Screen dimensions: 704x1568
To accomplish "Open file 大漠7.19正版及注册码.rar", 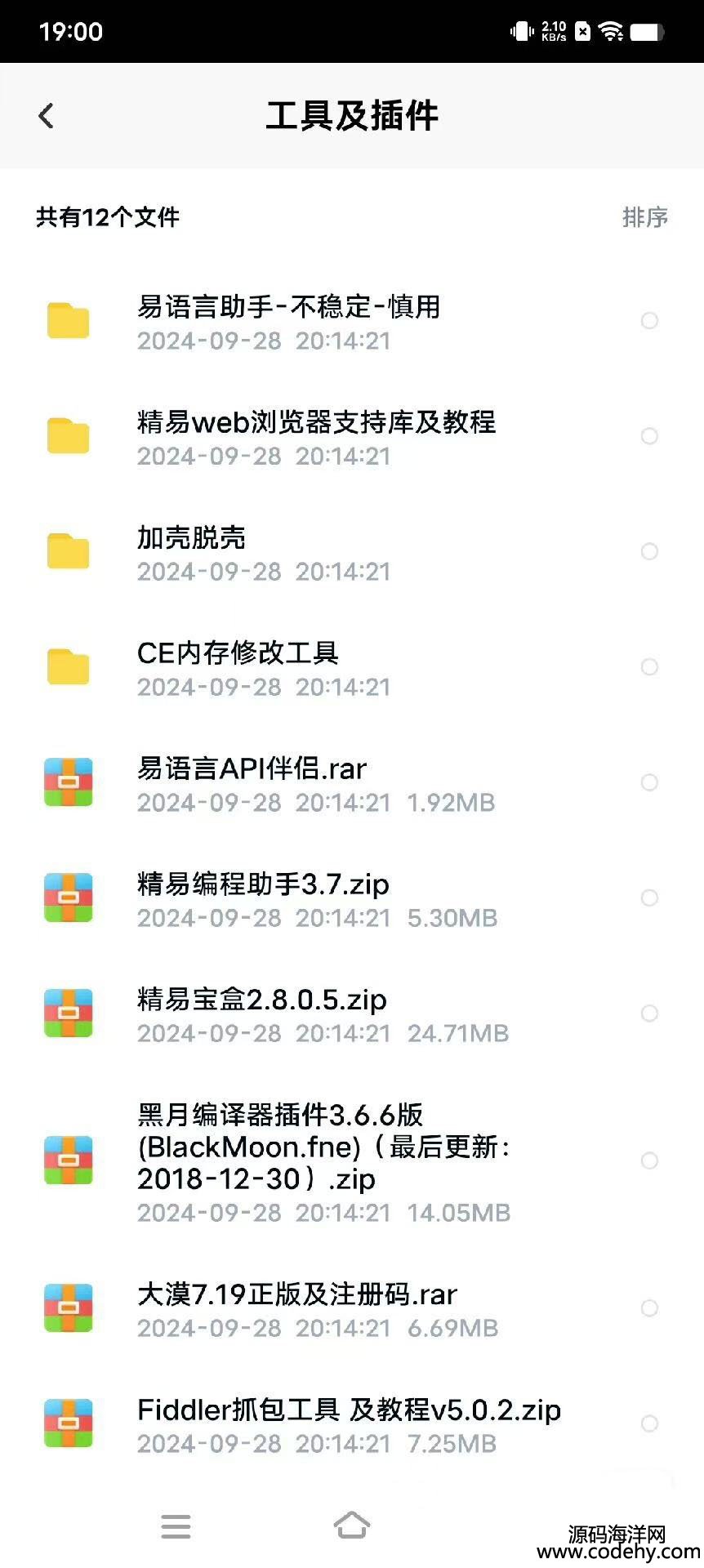I will pos(352,1309).
